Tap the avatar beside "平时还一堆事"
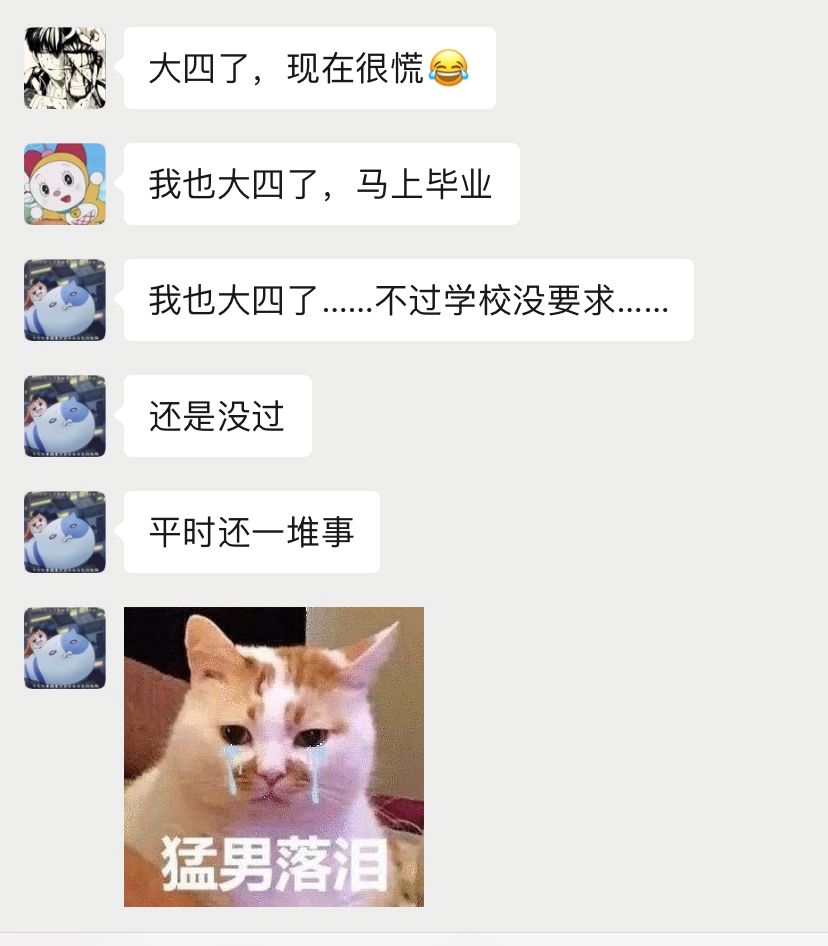 click(x=65, y=532)
